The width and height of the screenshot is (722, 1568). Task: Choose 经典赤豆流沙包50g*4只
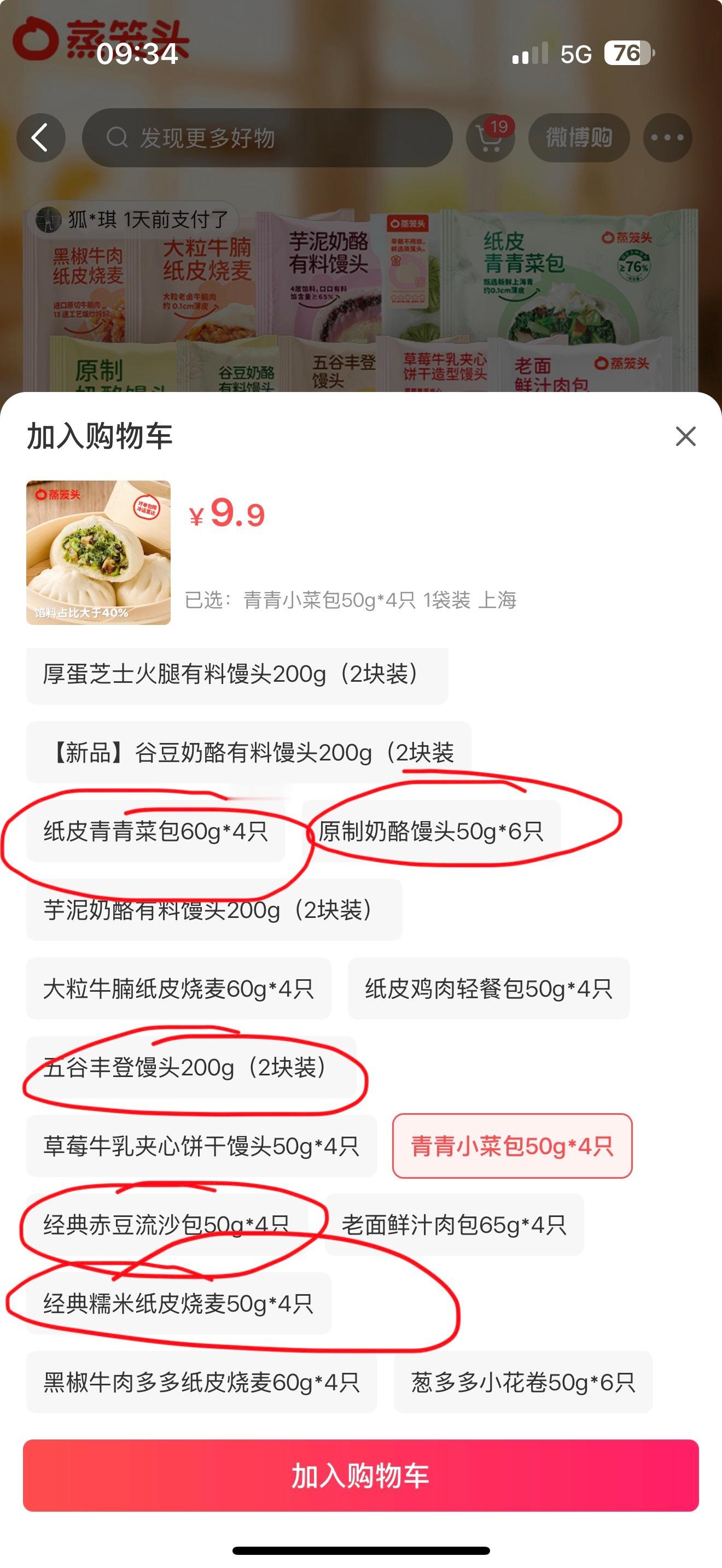tap(167, 1224)
